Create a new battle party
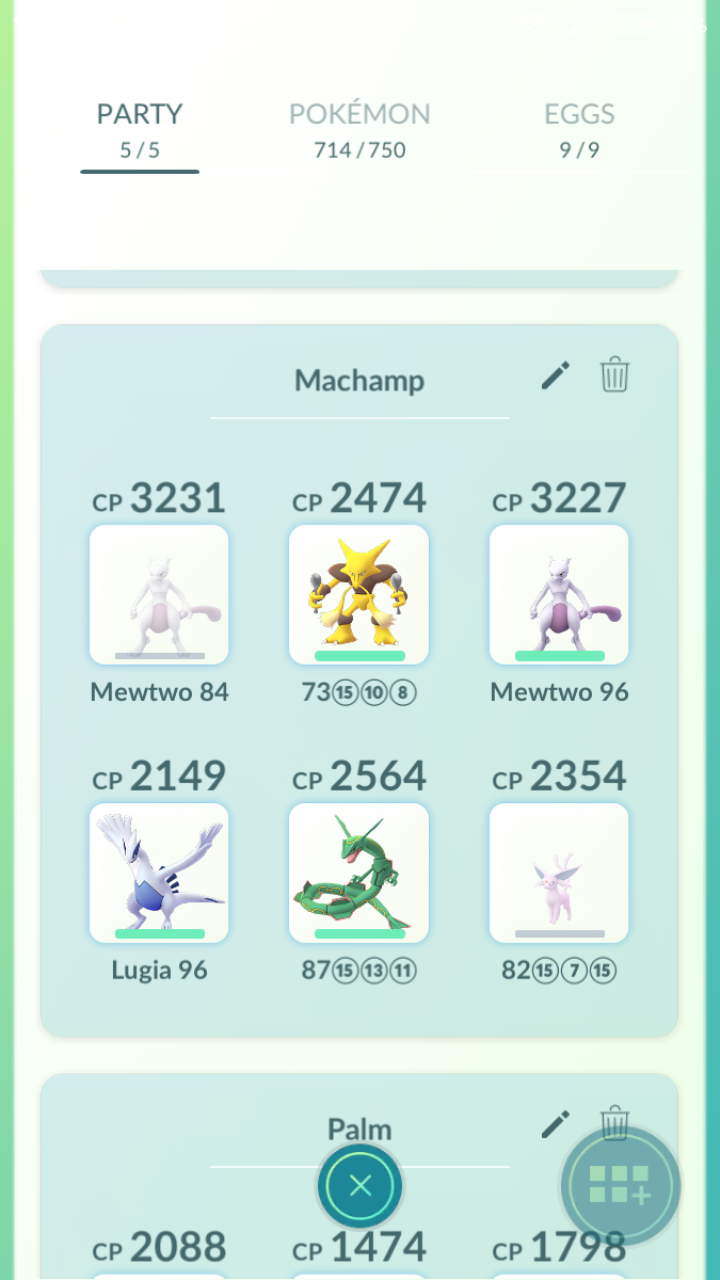Screen dimensions: 720x1280 [620, 1186]
